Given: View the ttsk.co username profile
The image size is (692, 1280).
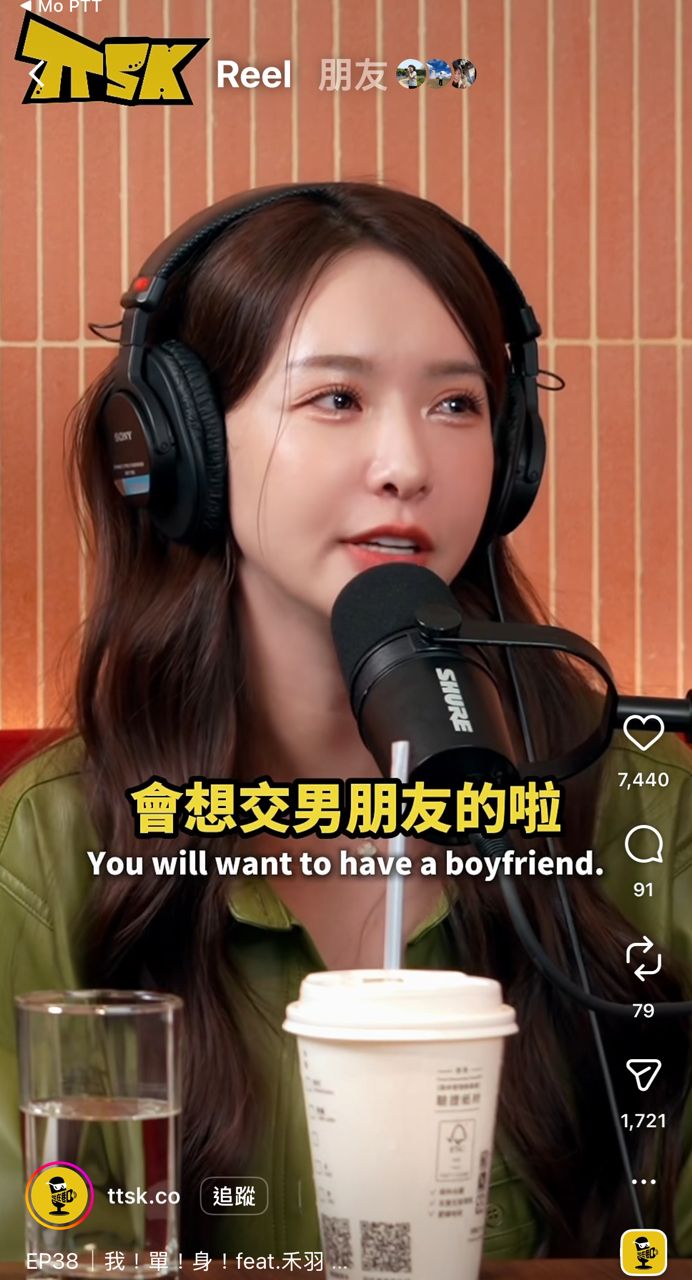Looking at the screenshot, I should tap(143, 1196).
